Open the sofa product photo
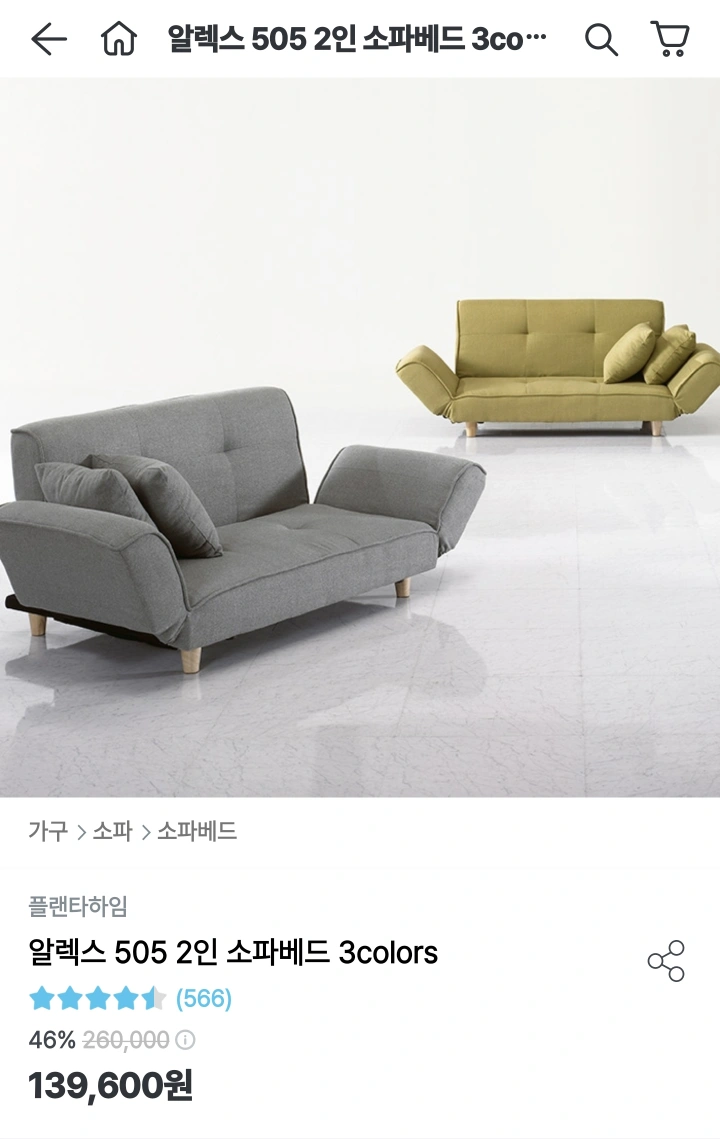 pyautogui.click(x=360, y=437)
